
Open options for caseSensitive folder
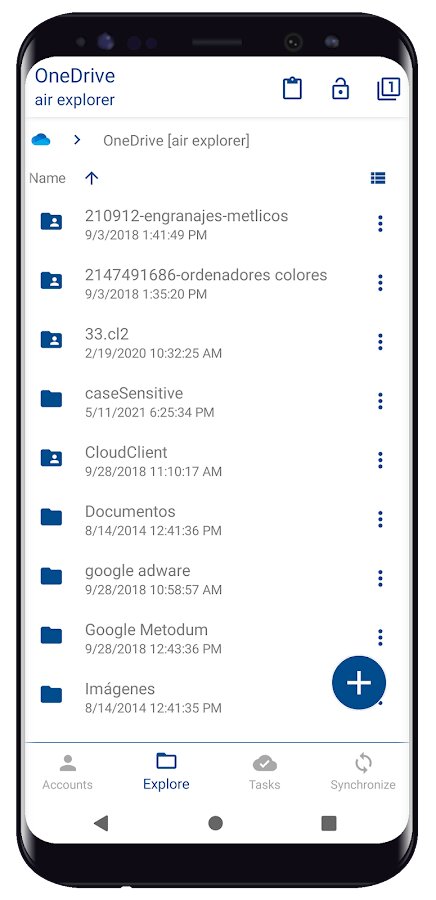pos(380,401)
